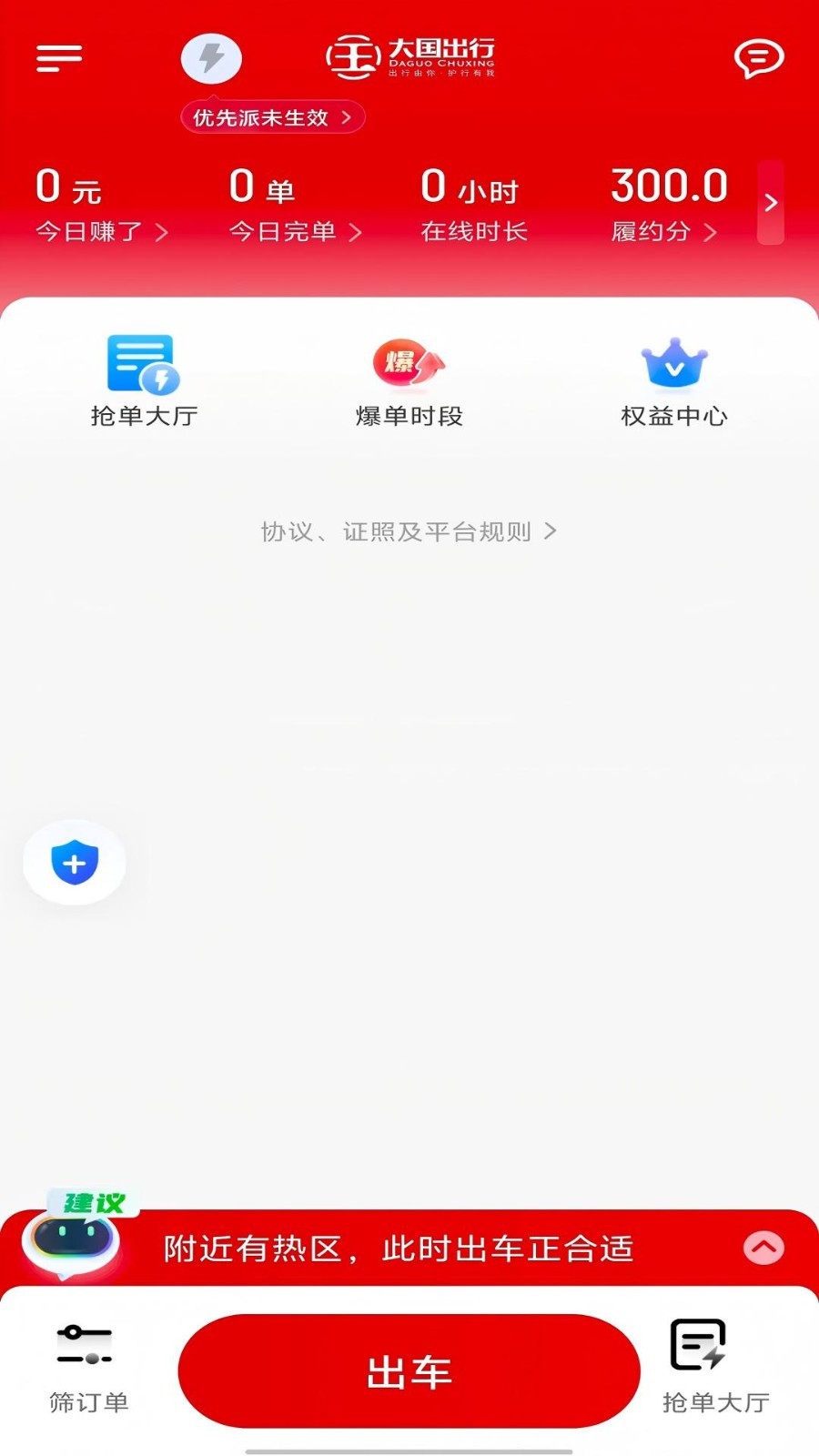Expand the nearby hot zone suggestion banner
Image resolution: width=819 pixels, height=1456 pixels.
[763, 1248]
